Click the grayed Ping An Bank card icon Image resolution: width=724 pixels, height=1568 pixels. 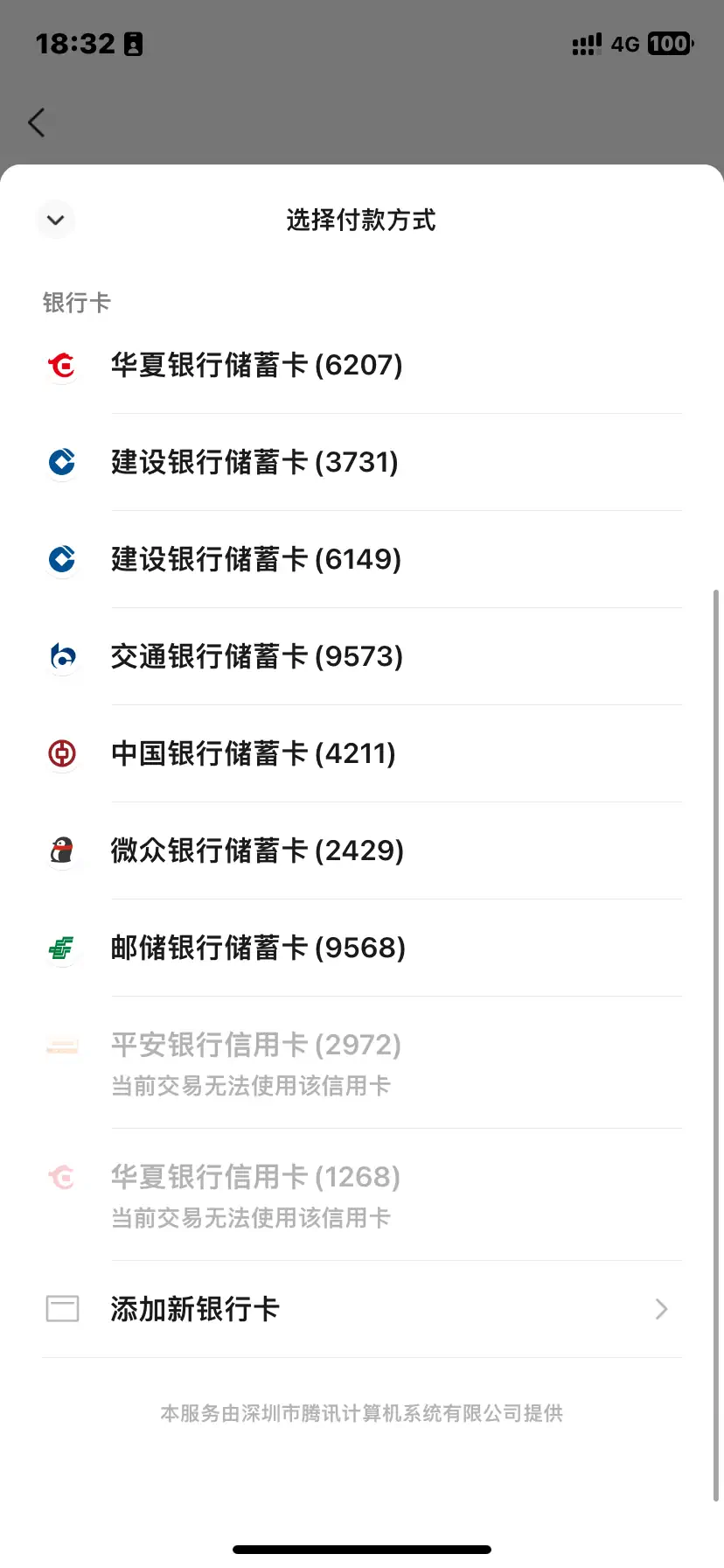[61, 1046]
